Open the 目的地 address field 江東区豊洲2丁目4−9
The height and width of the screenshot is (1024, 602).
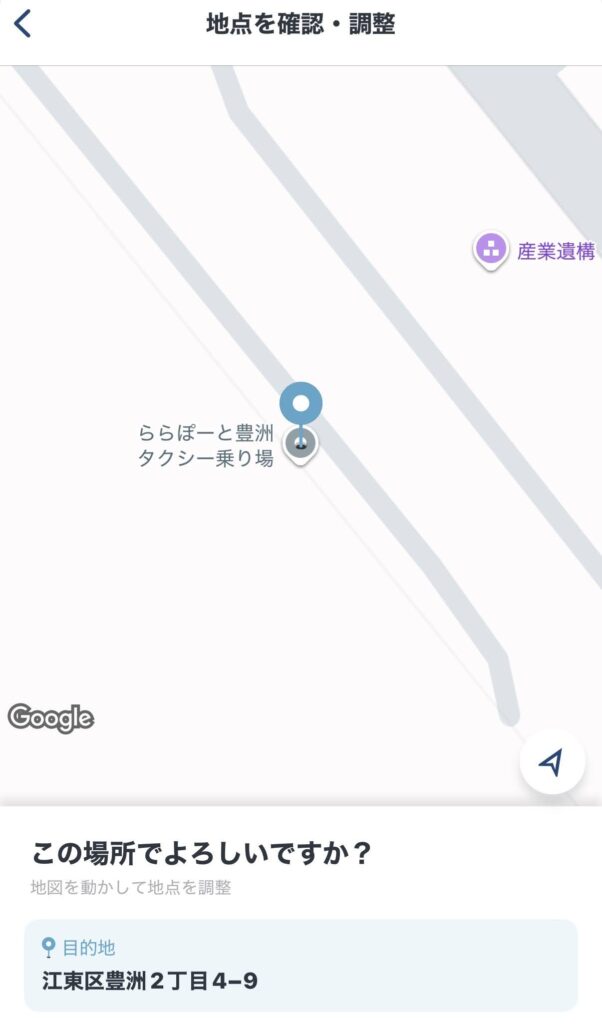coord(300,965)
